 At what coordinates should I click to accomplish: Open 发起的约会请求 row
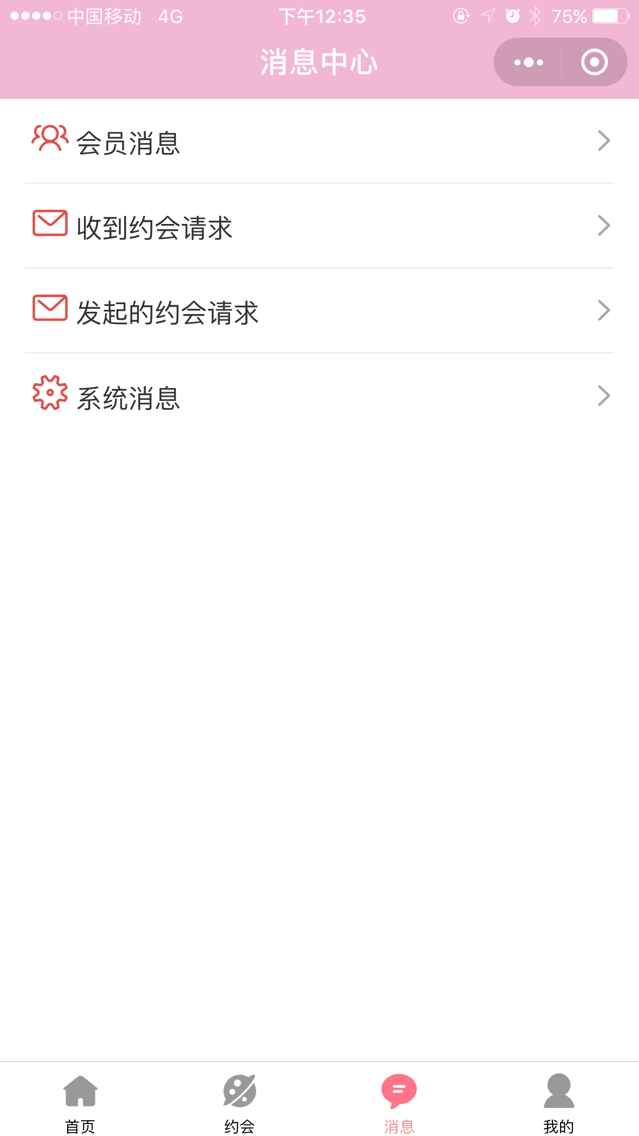tap(320, 311)
